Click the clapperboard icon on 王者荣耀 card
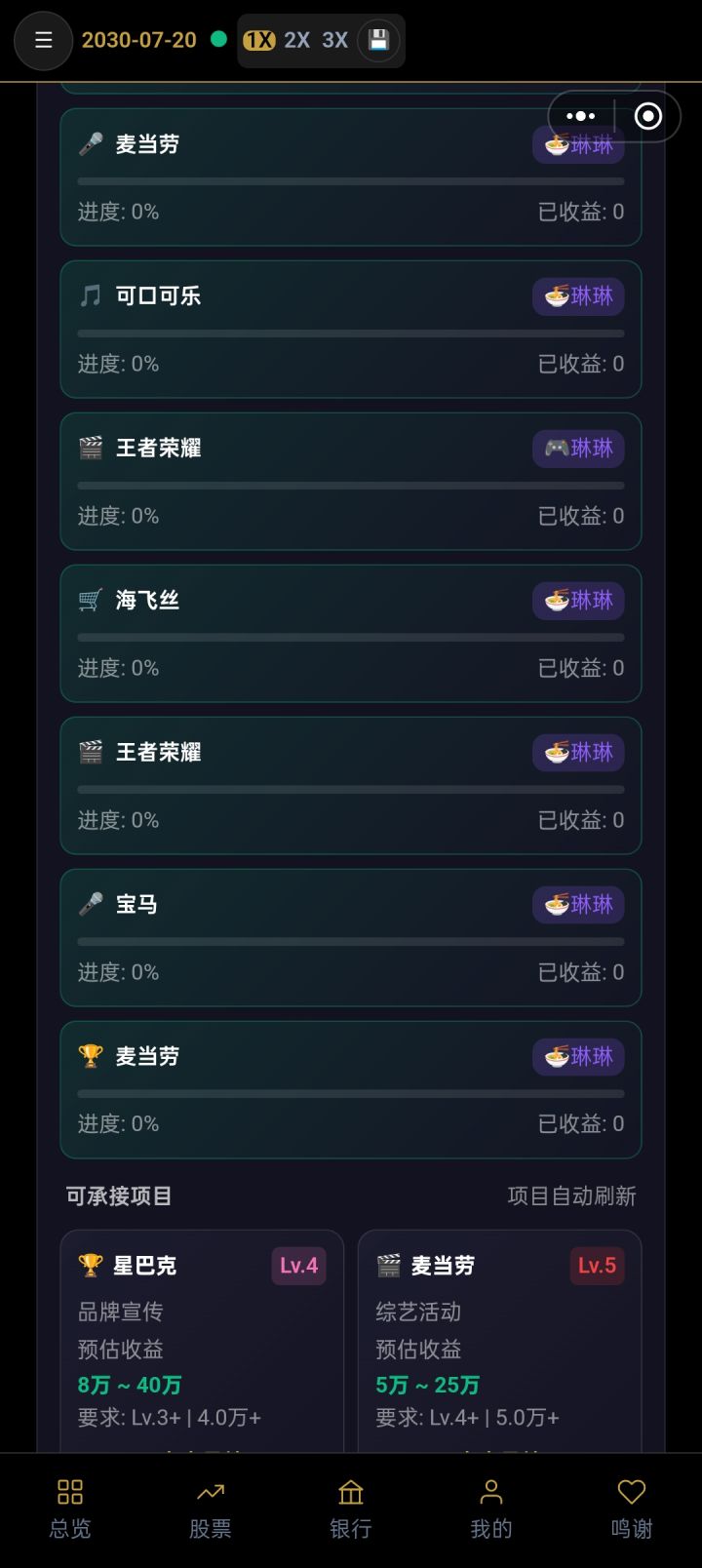 [92, 448]
